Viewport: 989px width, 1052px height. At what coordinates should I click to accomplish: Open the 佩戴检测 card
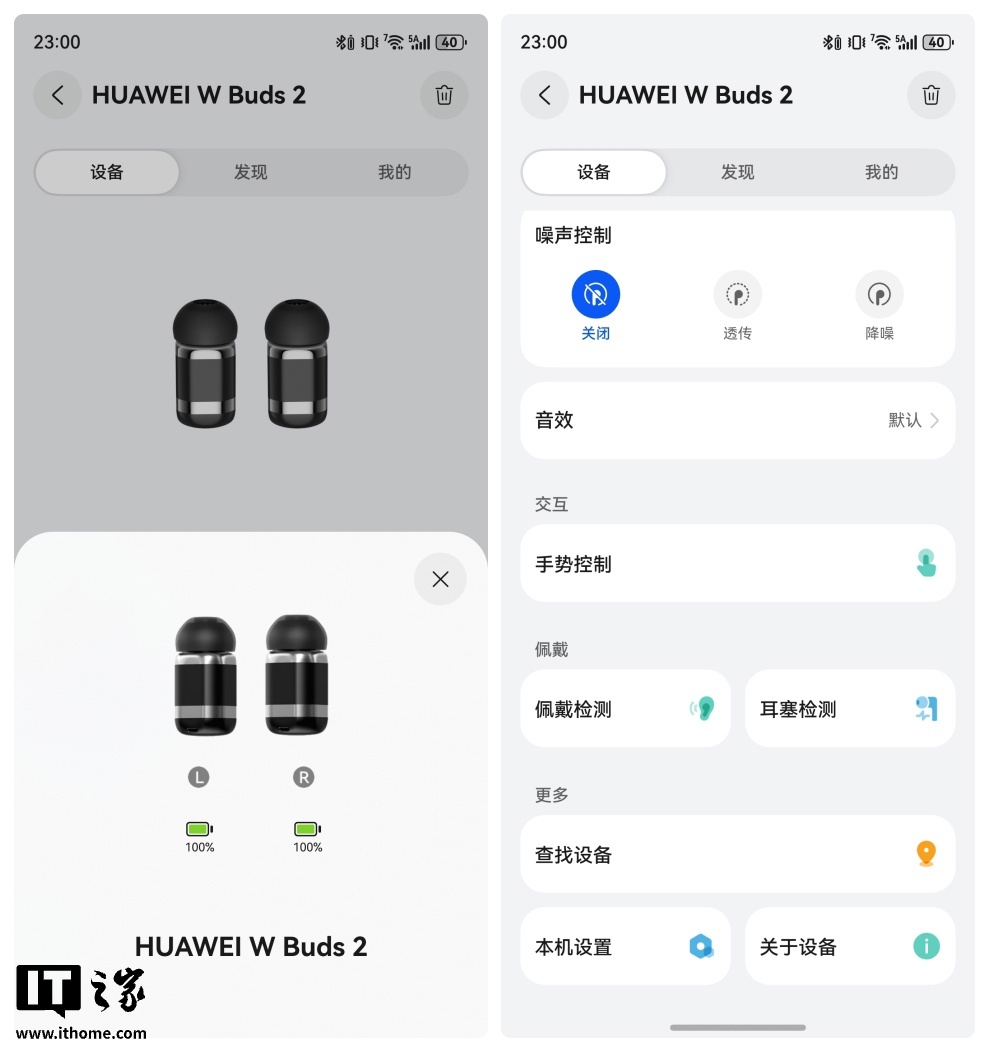point(625,709)
